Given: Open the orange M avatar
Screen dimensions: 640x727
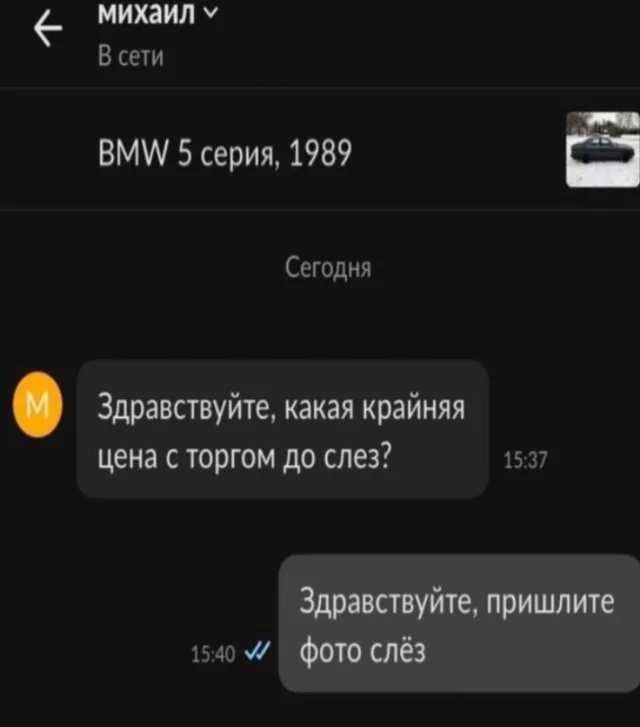Looking at the screenshot, I should pos(36,405).
